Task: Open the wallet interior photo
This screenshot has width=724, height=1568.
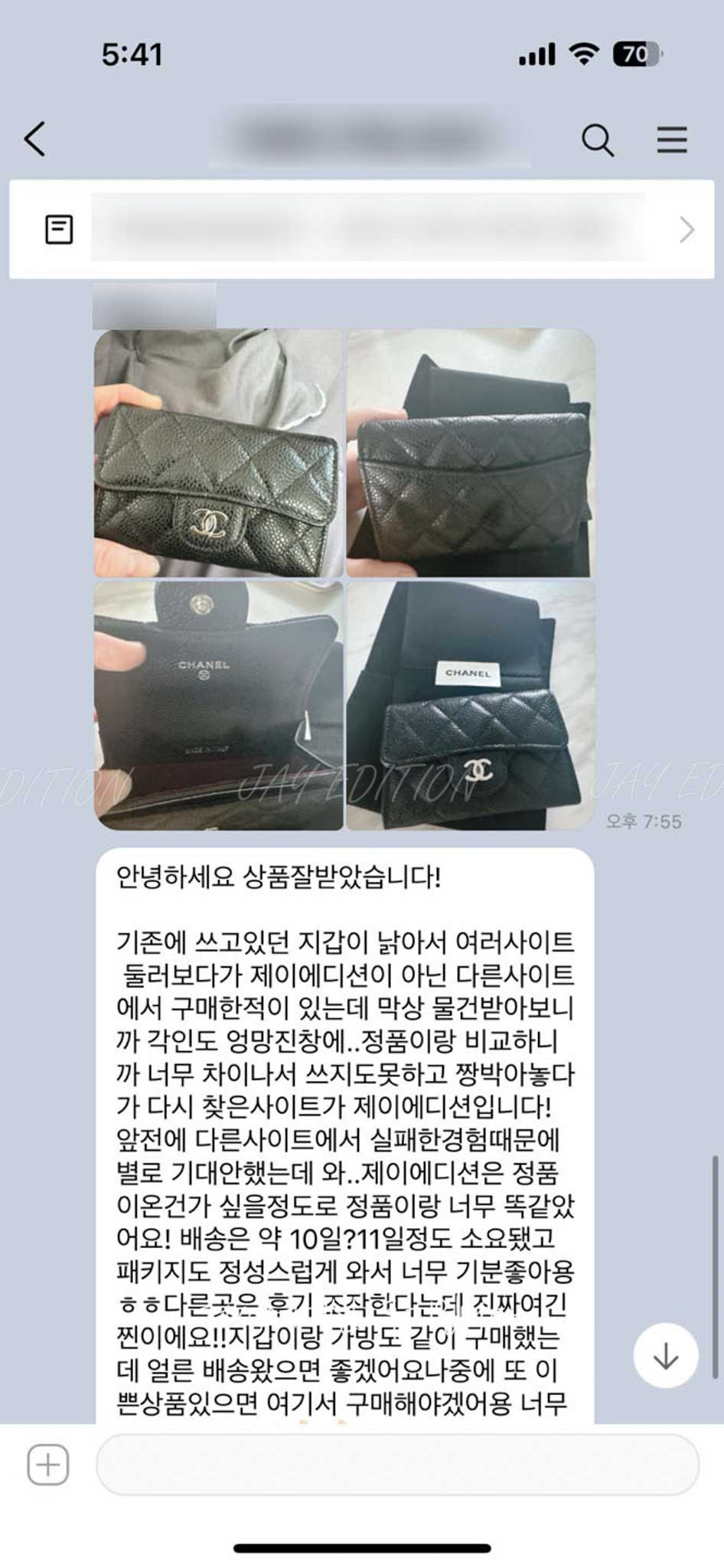Action: pos(218,705)
